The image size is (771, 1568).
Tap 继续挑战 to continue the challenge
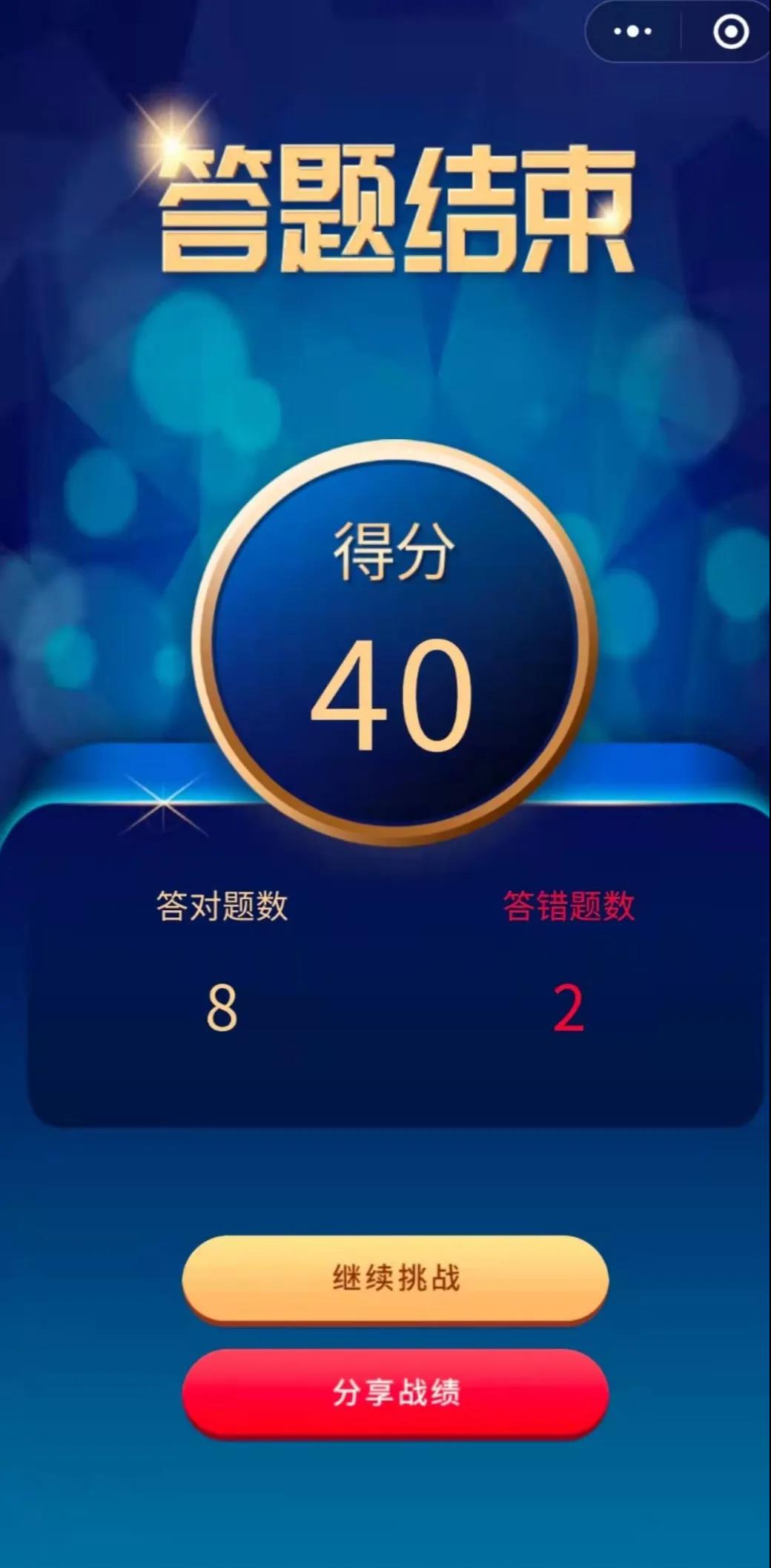395,1278
